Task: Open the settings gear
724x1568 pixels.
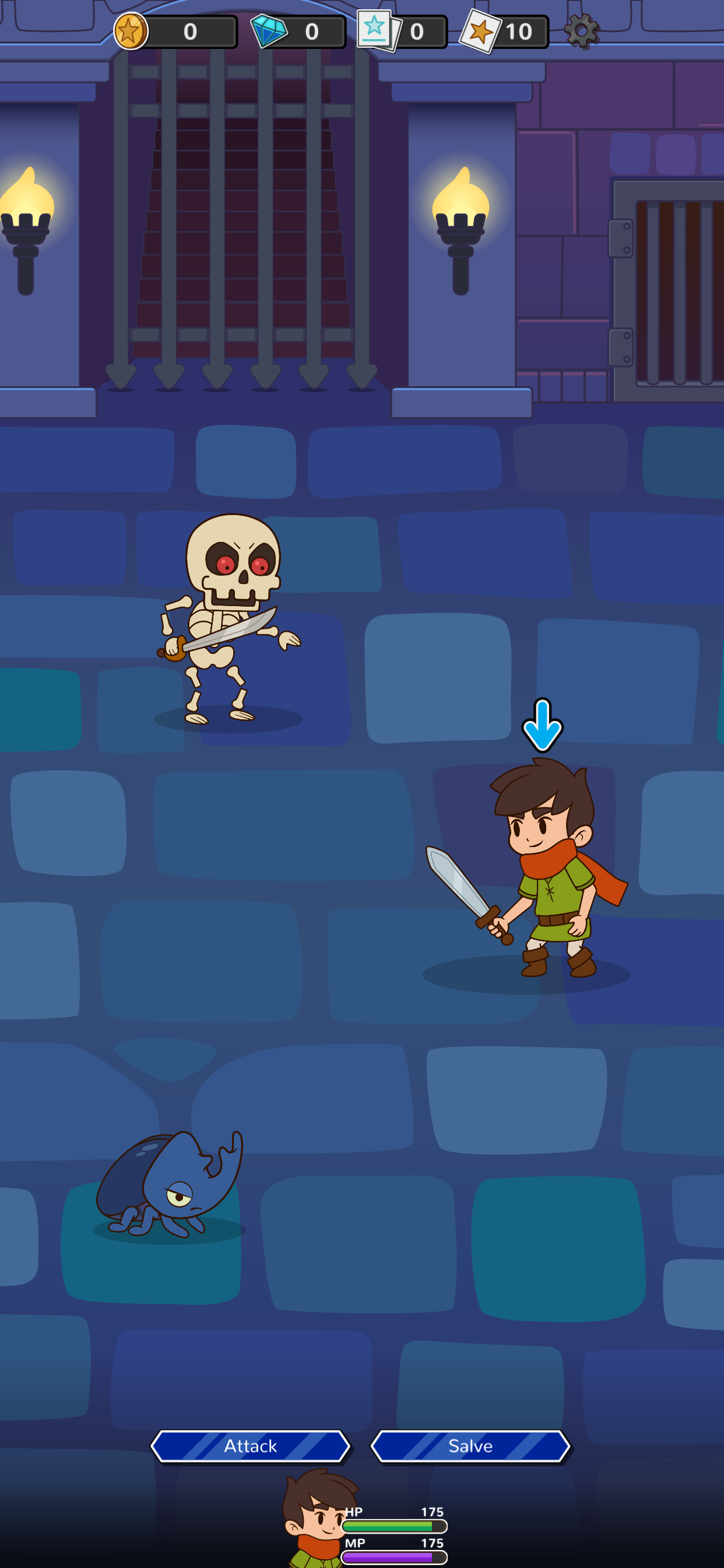Action: (582, 31)
